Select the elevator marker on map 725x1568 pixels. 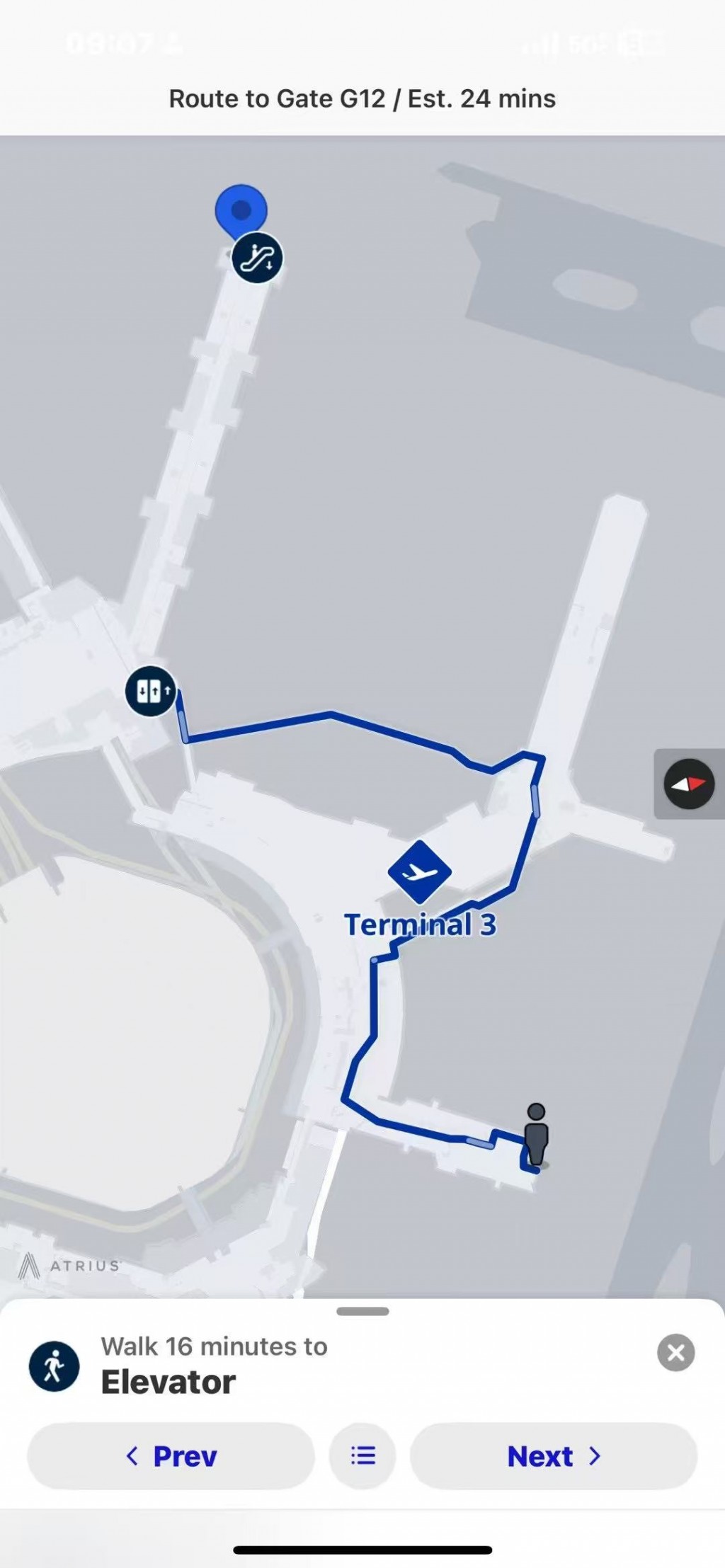coord(151,691)
